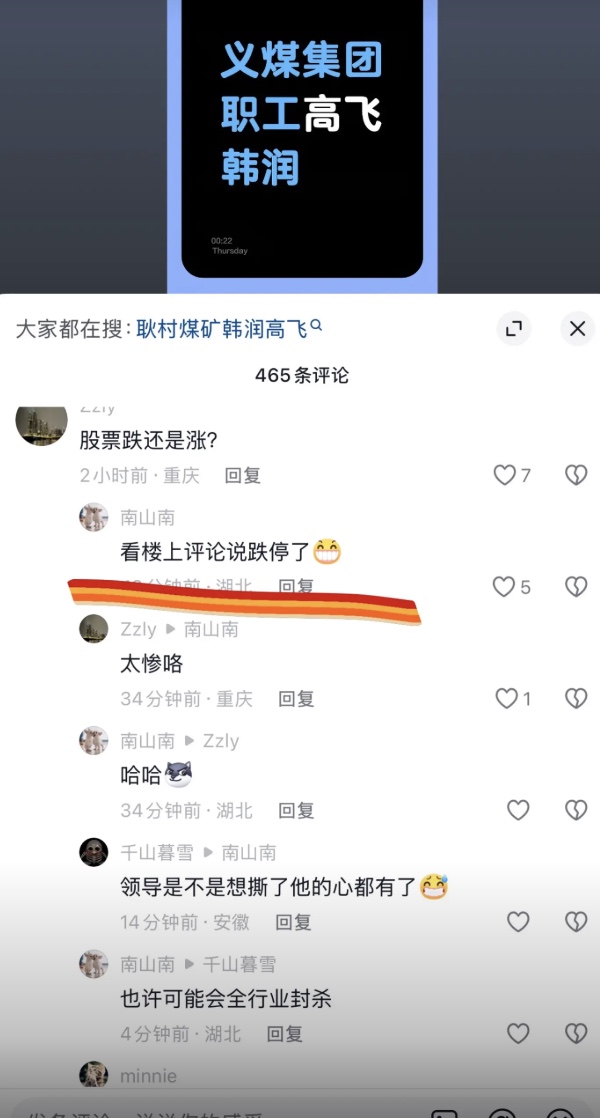Reply to the comment 太惨咯
The width and height of the screenshot is (600, 1118).
pyautogui.click(x=296, y=699)
